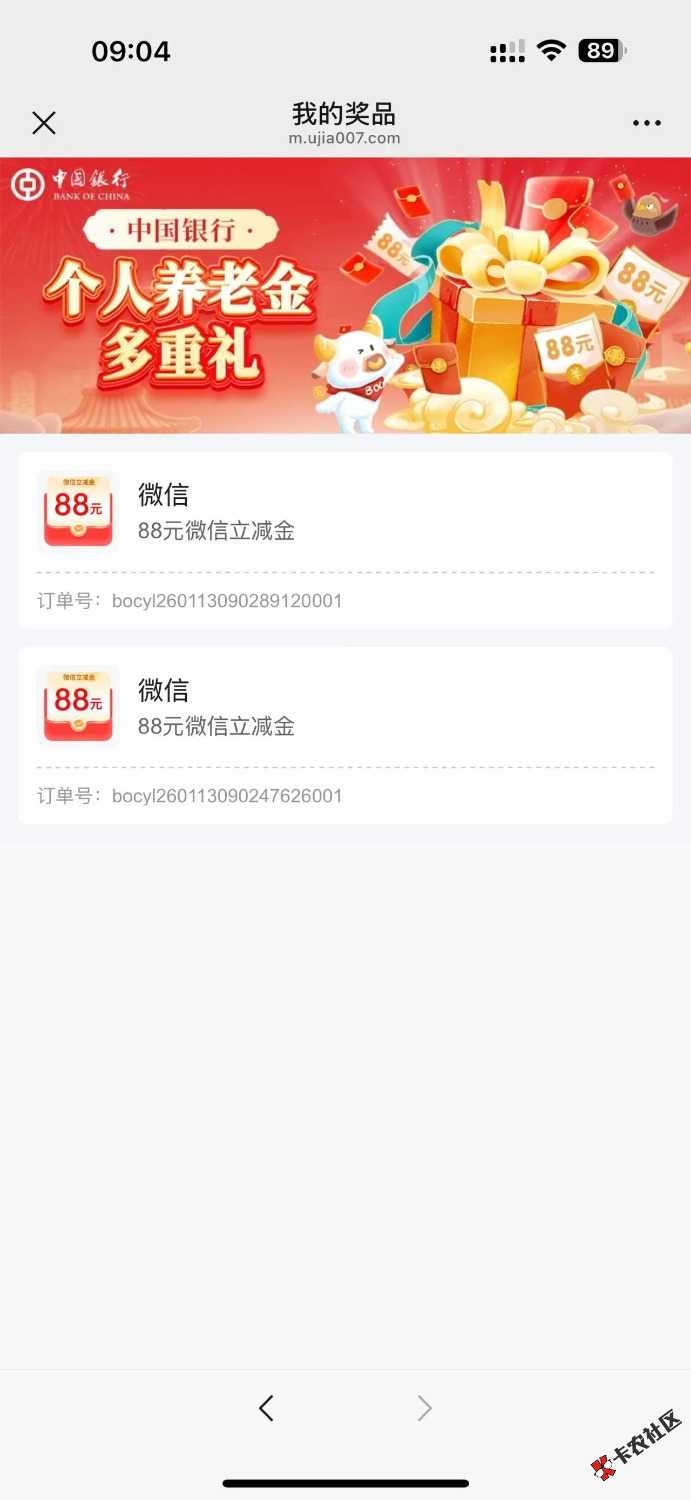Open the prize with order ending 89120001
The image size is (691, 1500).
pos(345,540)
